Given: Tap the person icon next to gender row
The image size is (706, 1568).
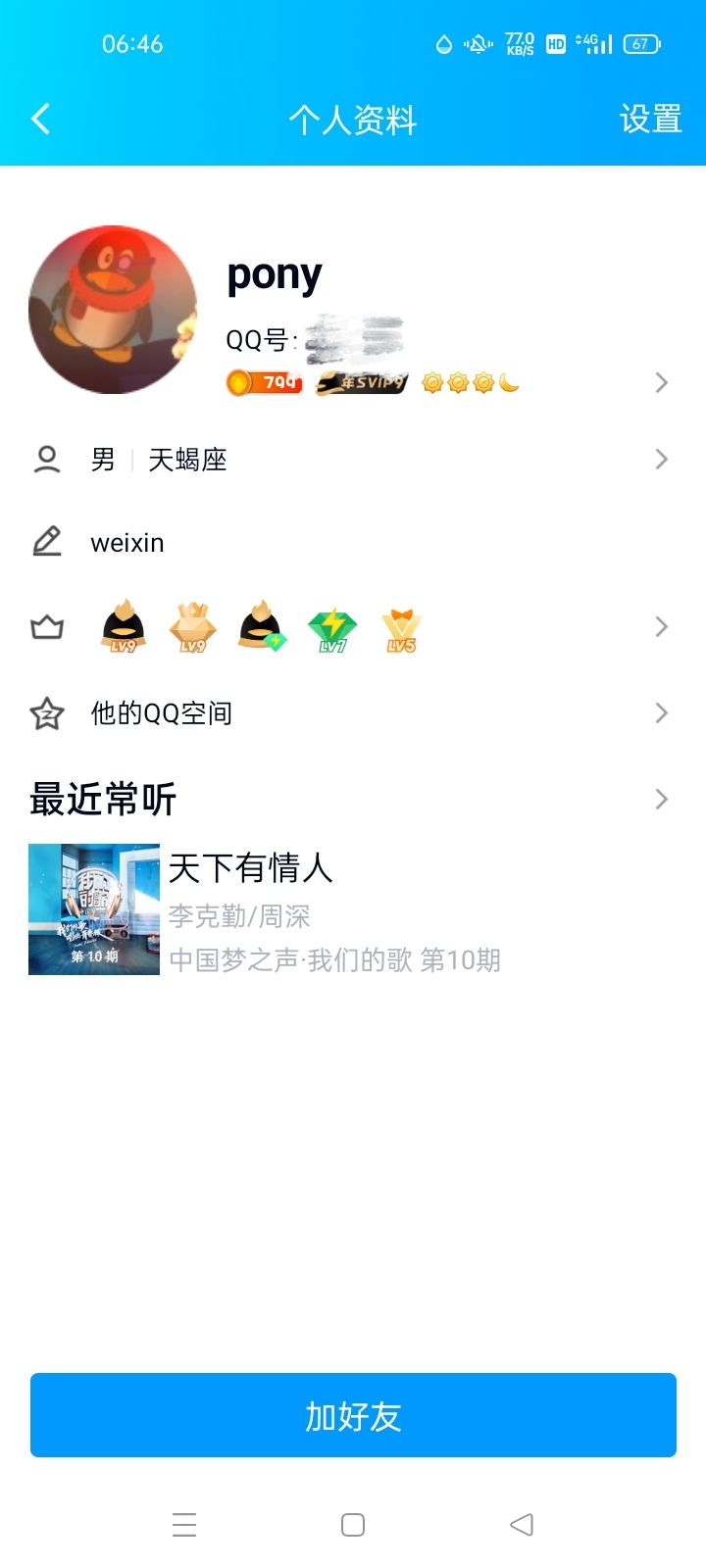Looking at the screenshot, I should click(x=46, y=459).
